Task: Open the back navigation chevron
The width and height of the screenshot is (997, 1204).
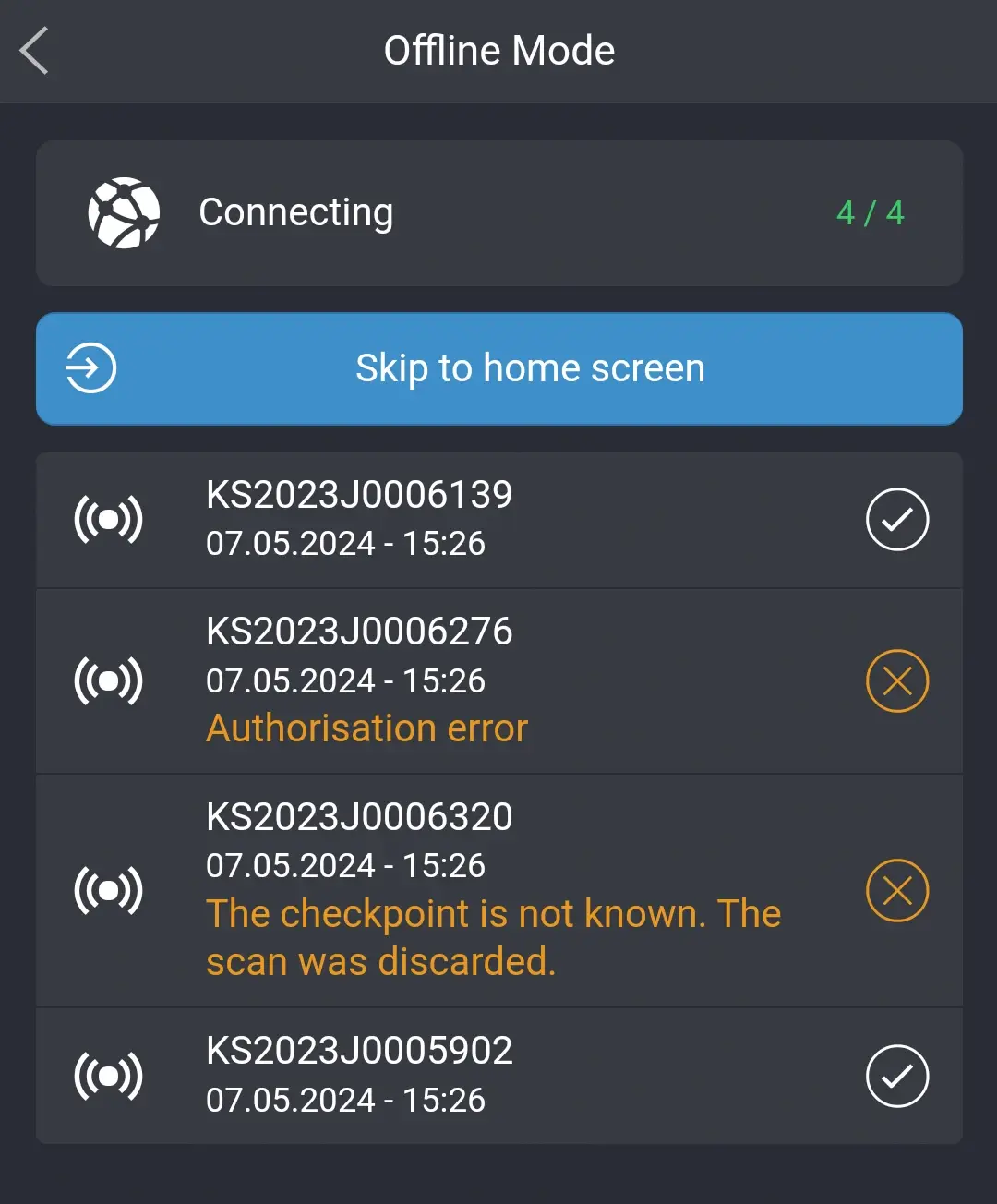Action: click(x=35, y=51)
